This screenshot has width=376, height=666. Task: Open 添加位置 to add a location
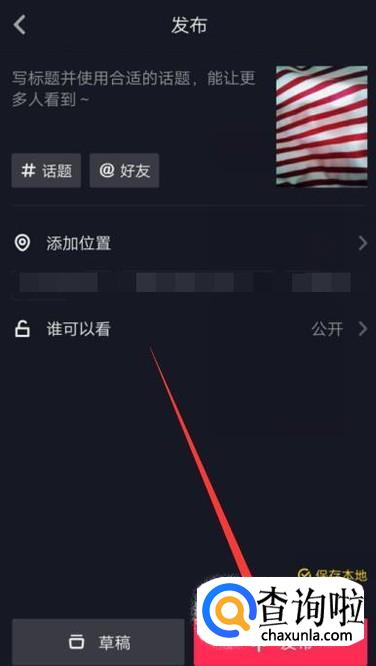[x=188, y=244]
